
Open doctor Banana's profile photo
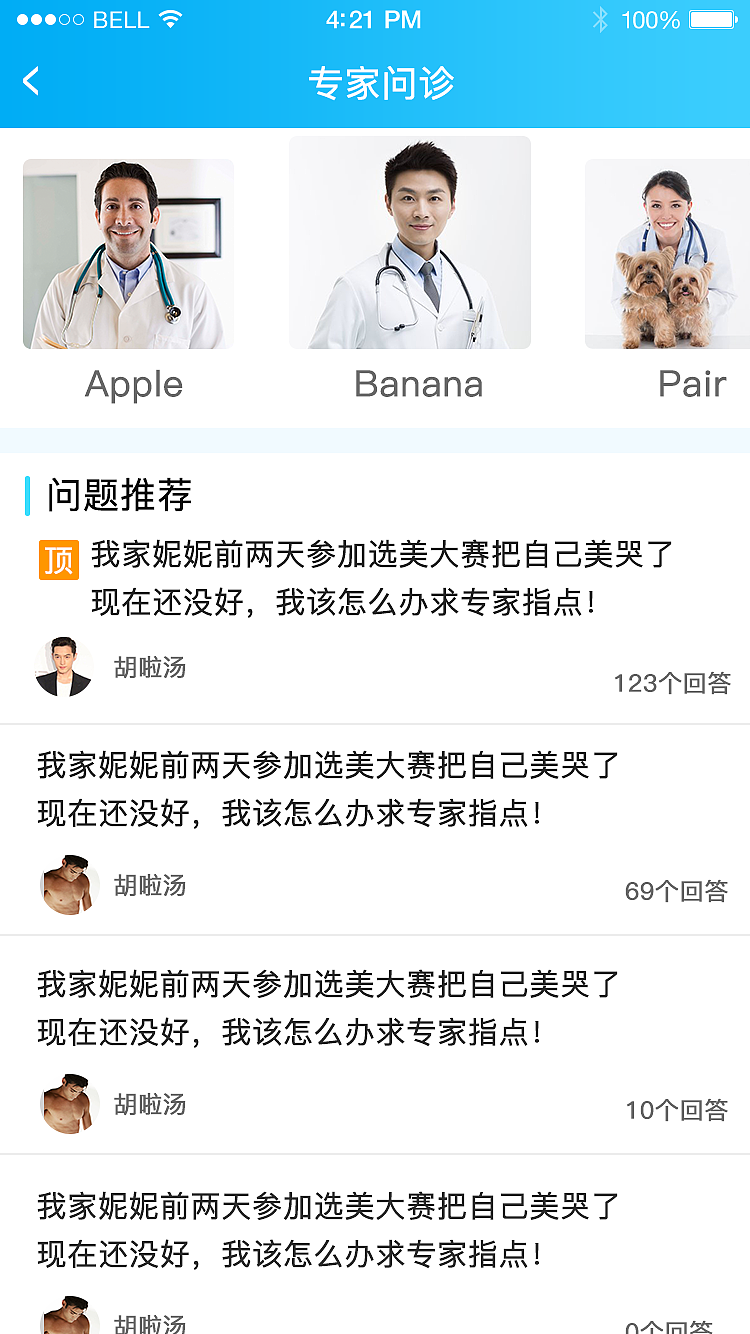point(410,242)
